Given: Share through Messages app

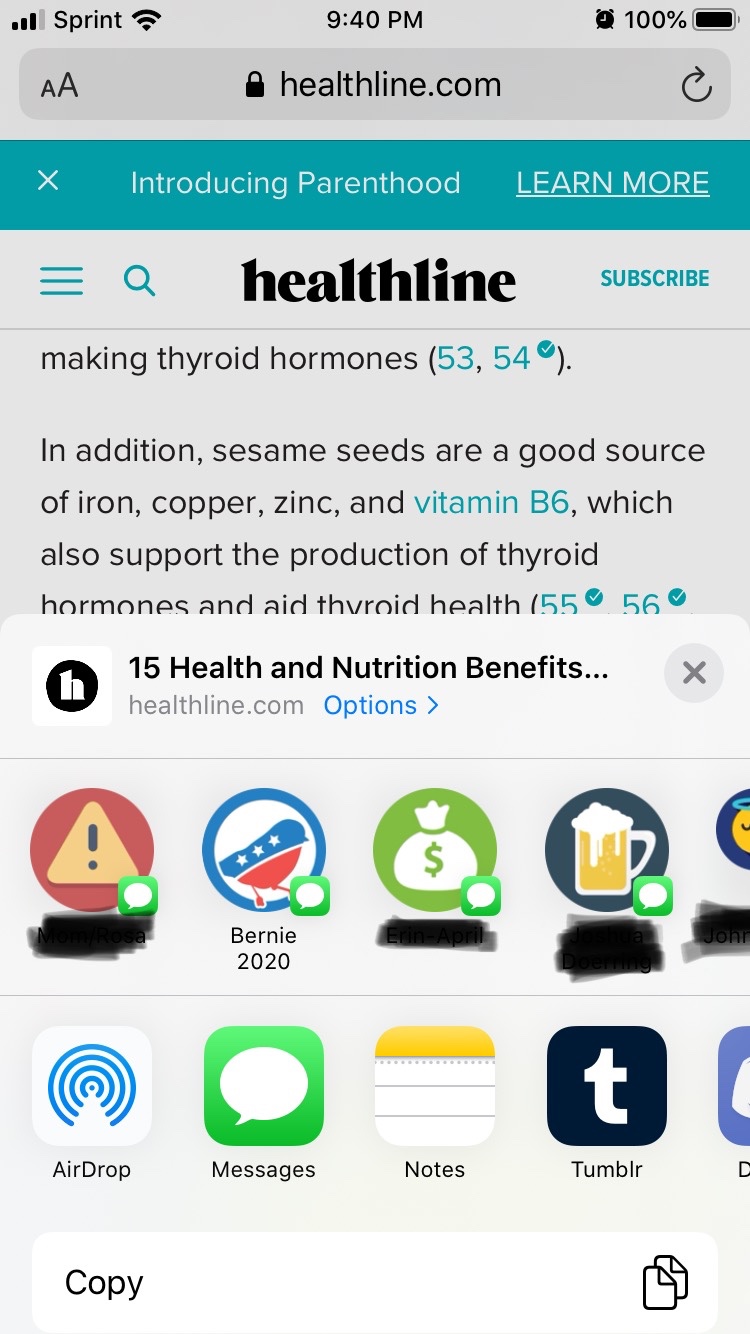Looking at the screenshot, I should coord(263,1086).
